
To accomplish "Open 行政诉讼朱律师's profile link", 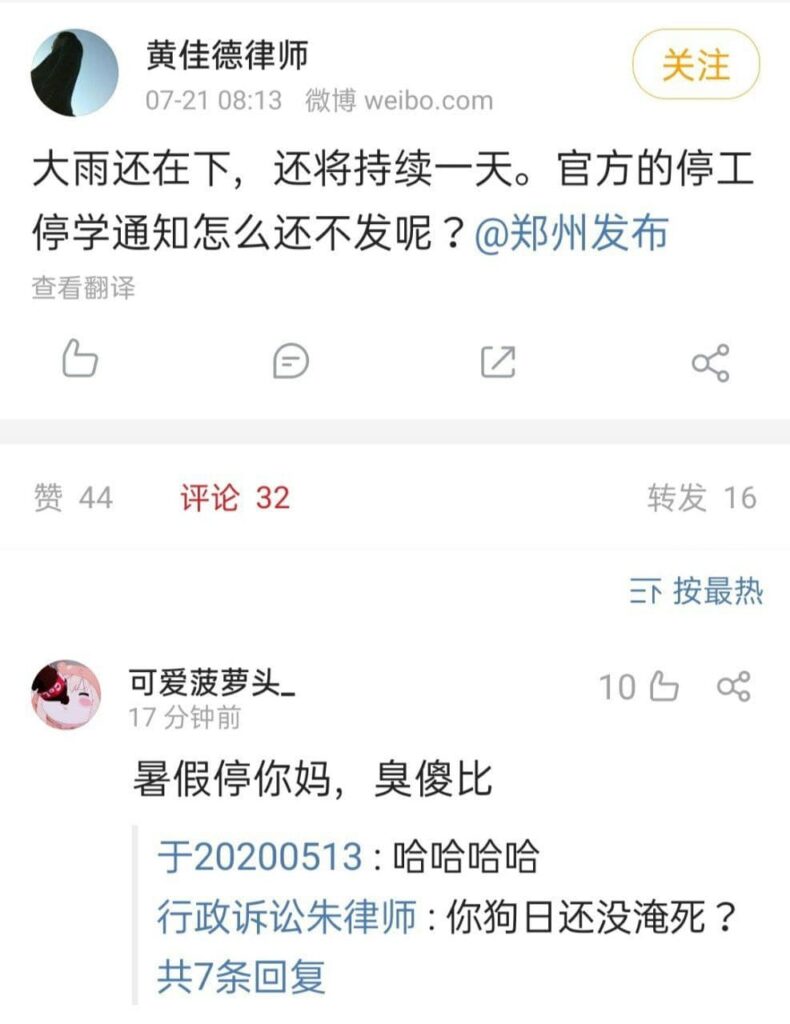I will coord(286,917).
